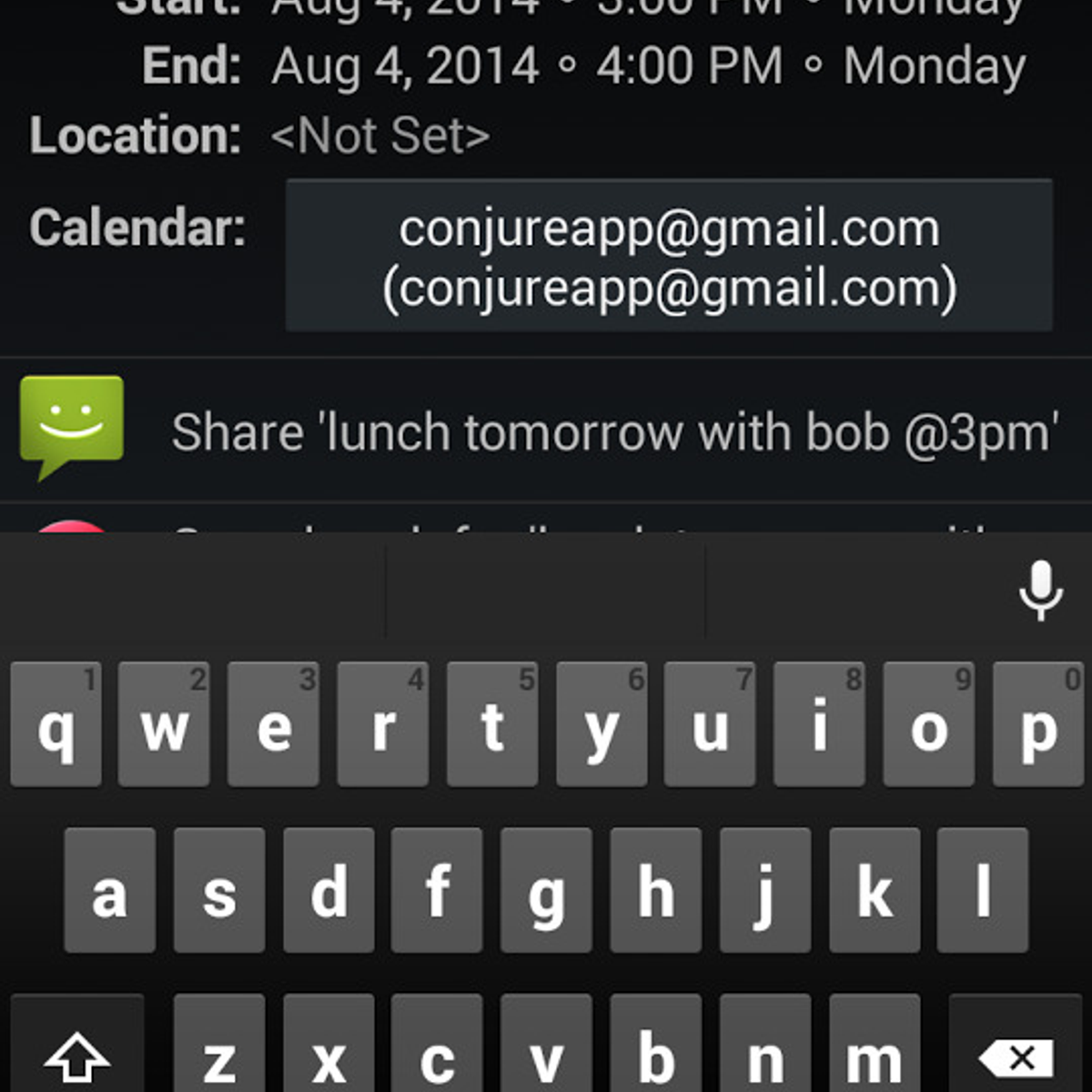Tap the End date and time field

pos(648,67)
